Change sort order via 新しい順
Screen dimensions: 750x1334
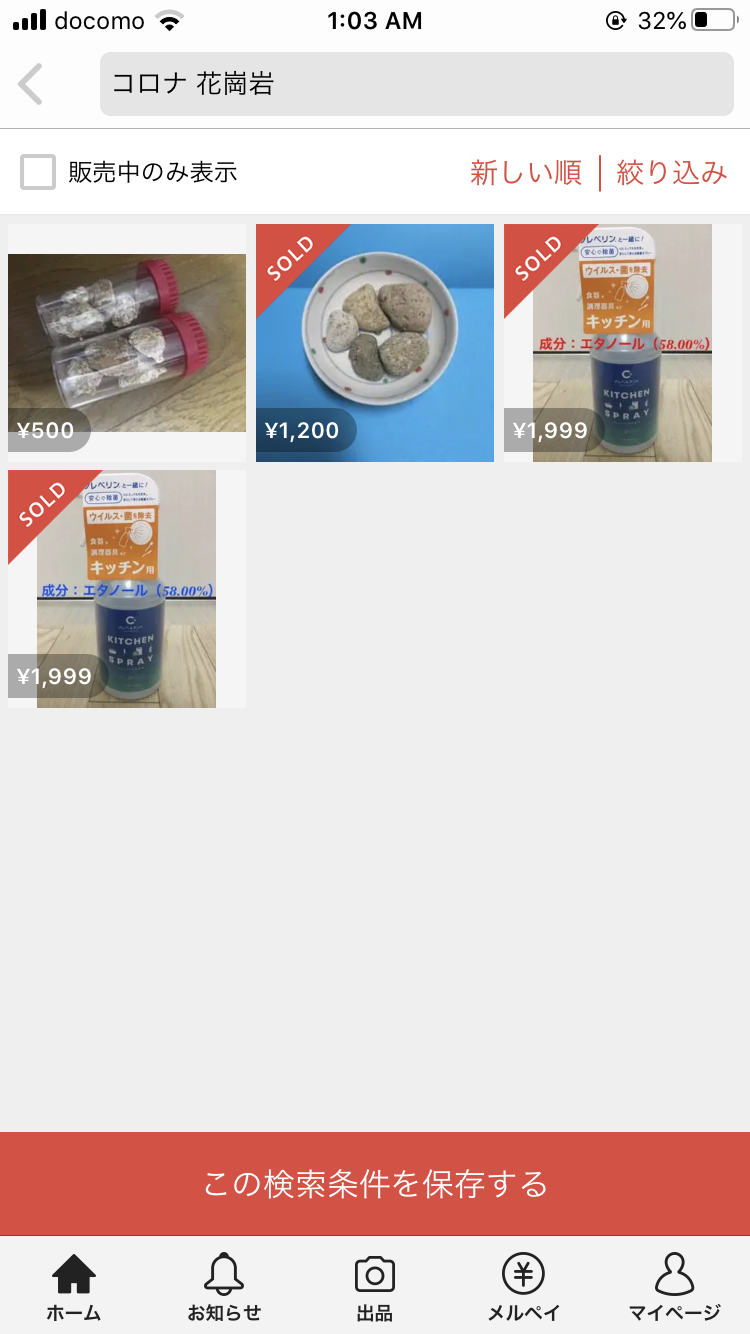pos(525,172)
